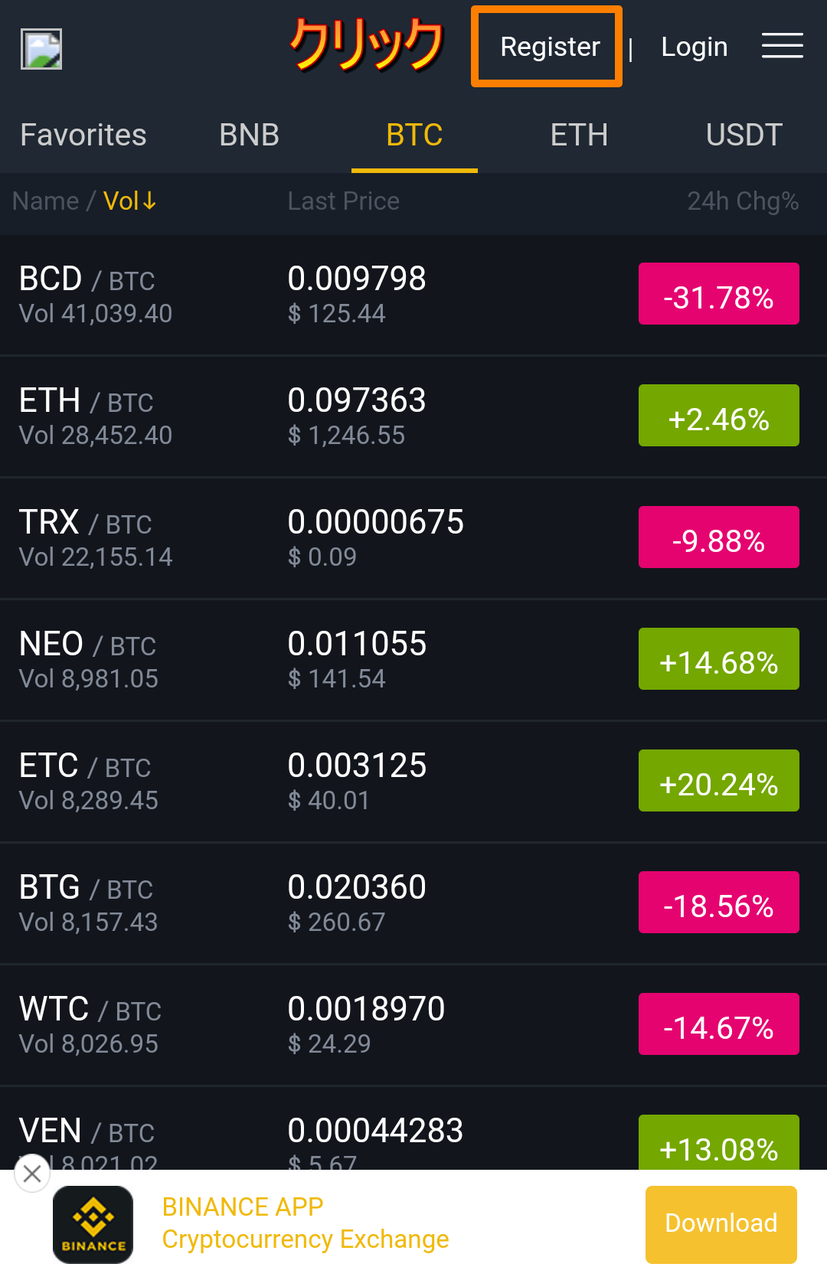Image resolution: width=827 pixels, height=1280 pixels.
Task: Dismiss the Binance app banner
Action: pos(31,1173)
